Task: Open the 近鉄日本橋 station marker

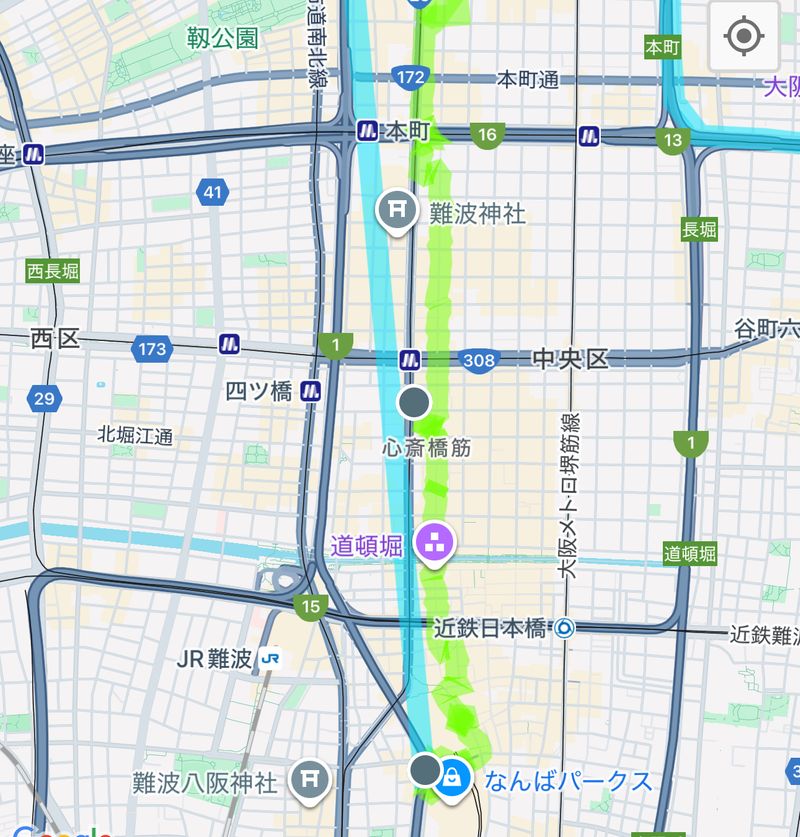Action: [x=565, y=629]
